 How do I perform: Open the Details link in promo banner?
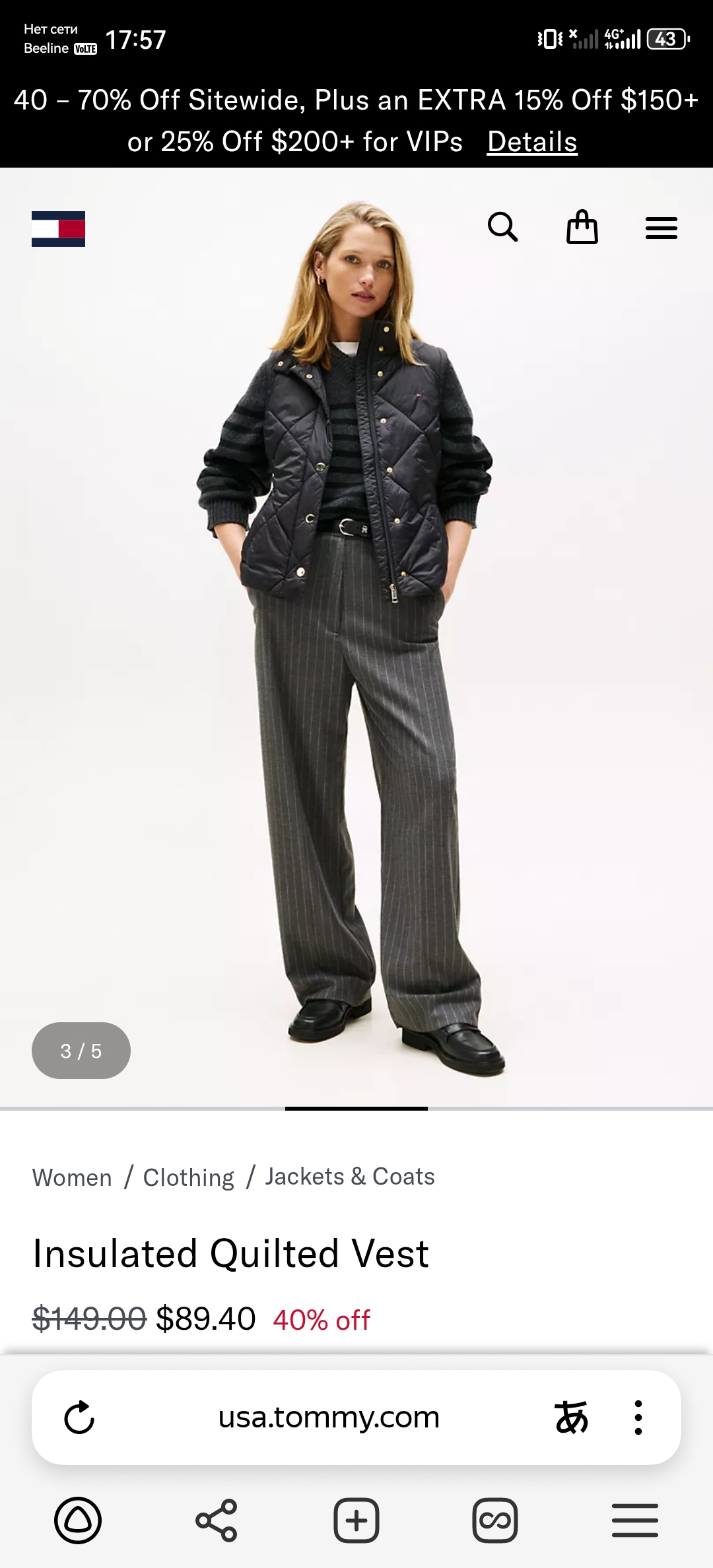click(532, 142)
